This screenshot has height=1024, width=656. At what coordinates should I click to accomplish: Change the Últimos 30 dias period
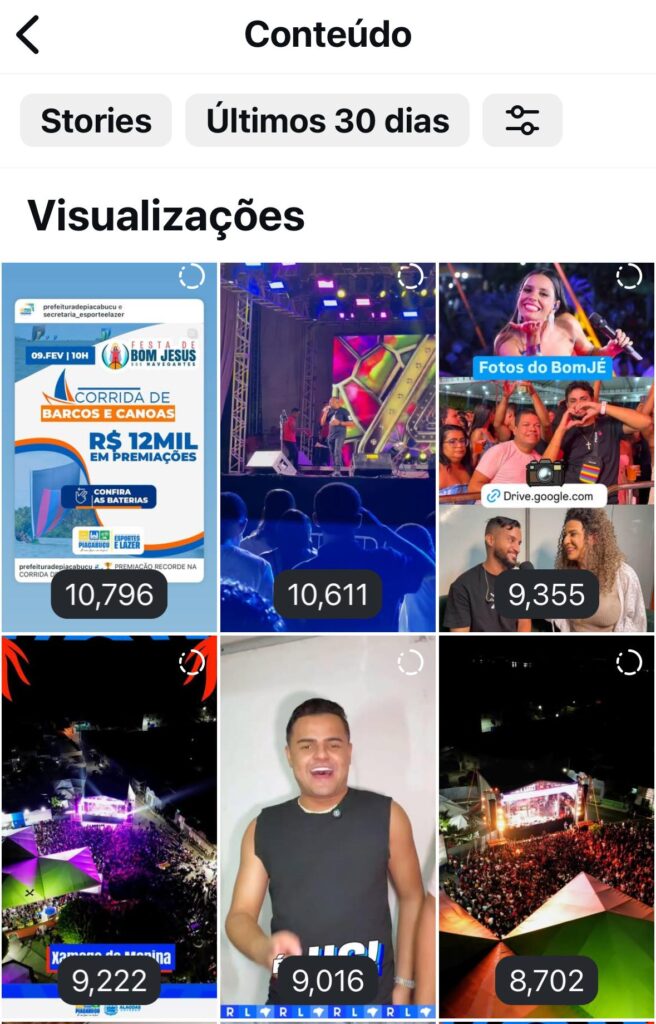point(327,121)
